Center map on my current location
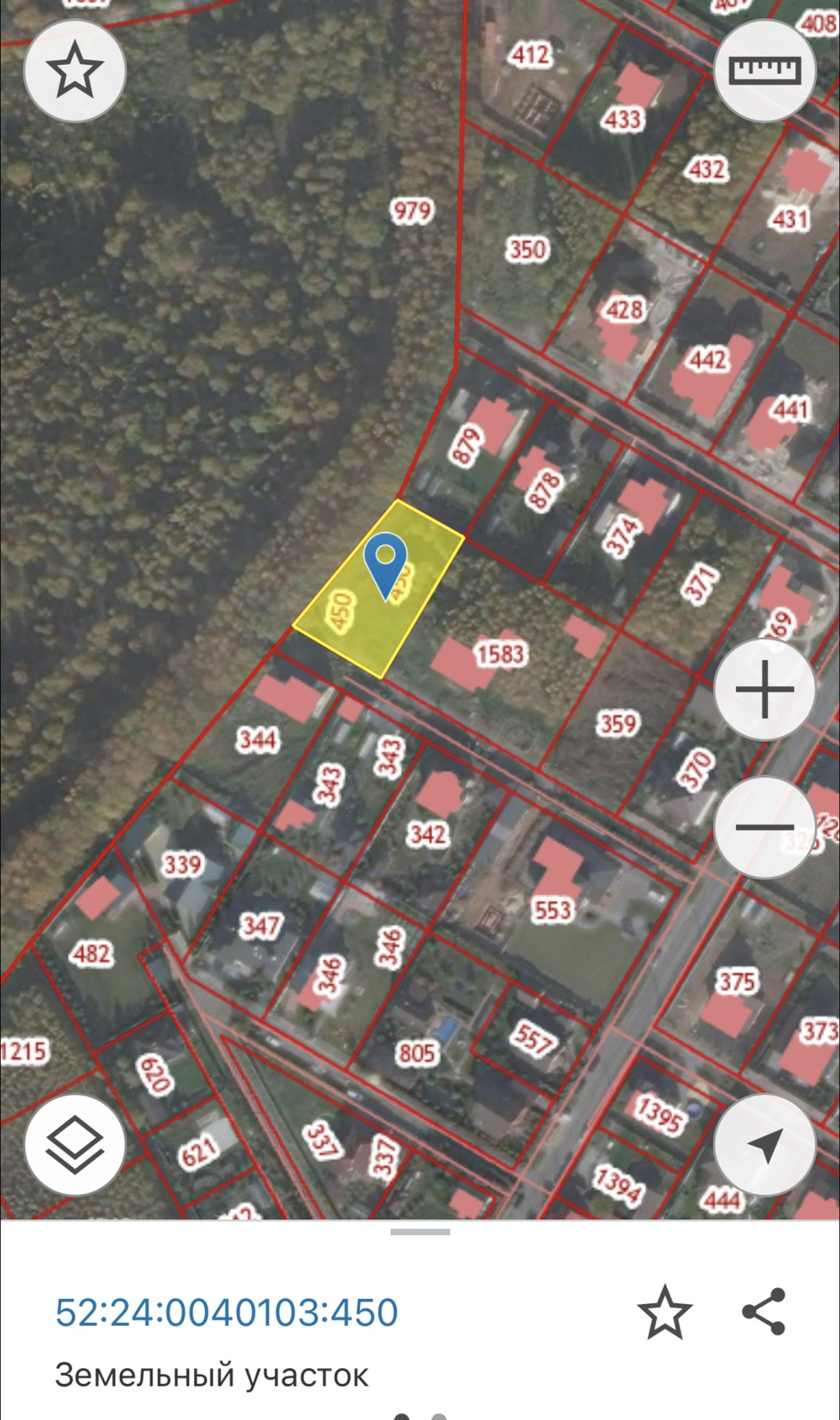The image size is (840, 1420). [765, 1145]
